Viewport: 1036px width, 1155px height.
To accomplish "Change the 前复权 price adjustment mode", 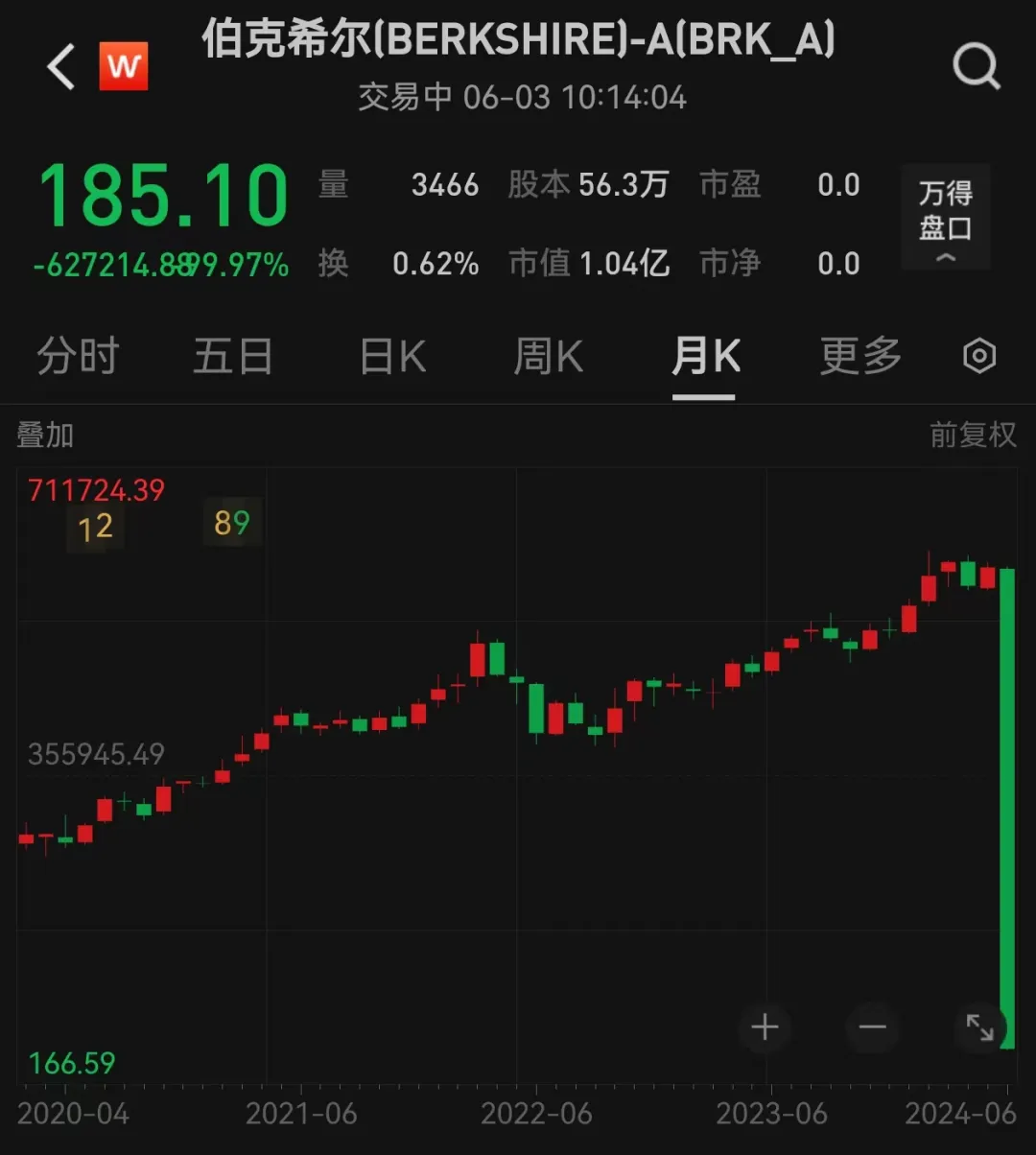I will click(x=973, y=435).
